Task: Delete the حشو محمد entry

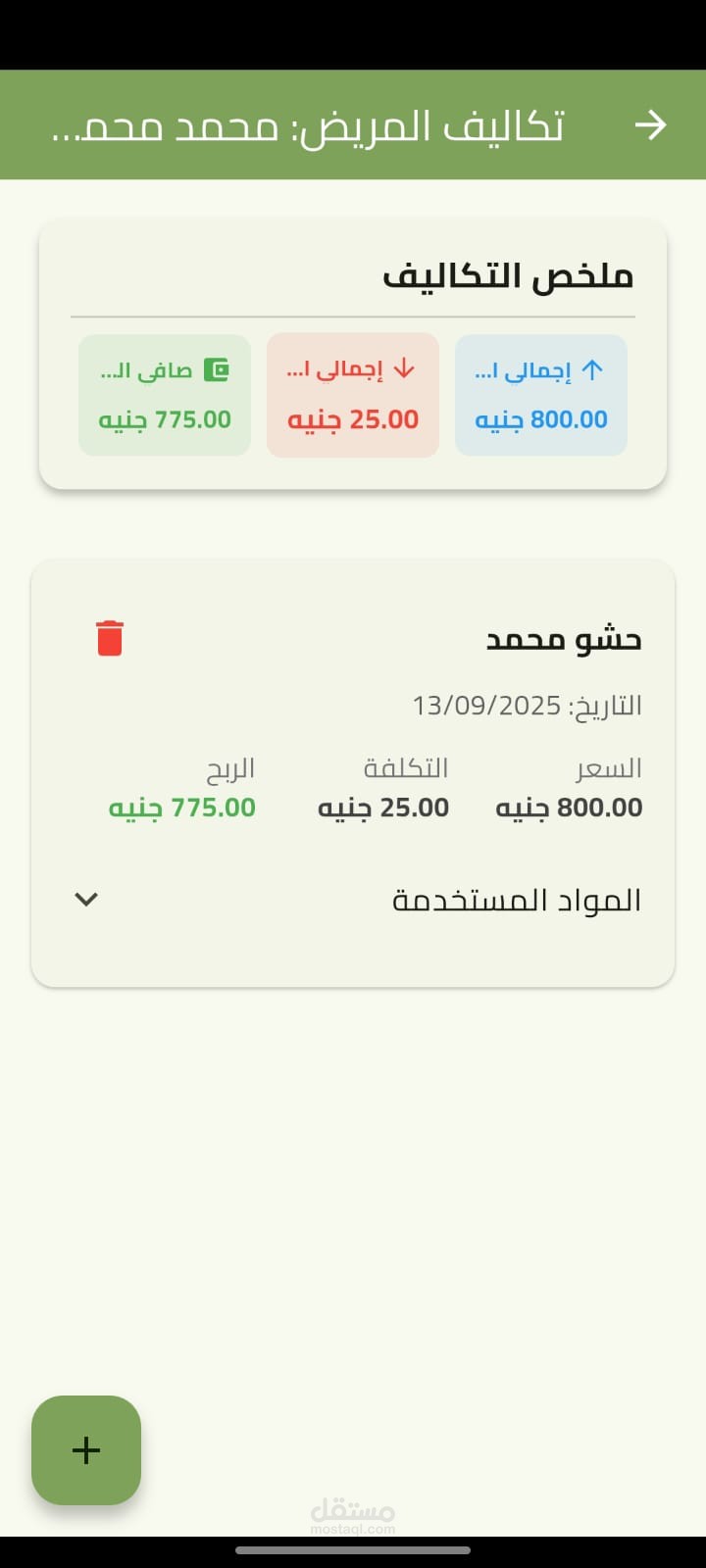Action: pos(110,638)
